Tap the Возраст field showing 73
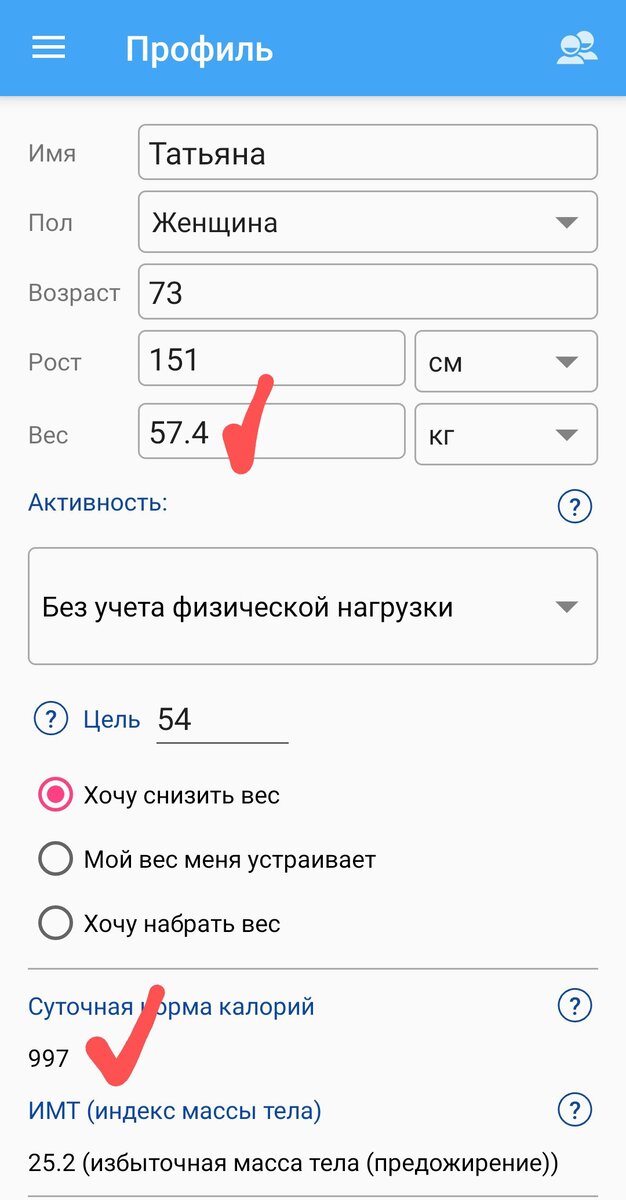 [x=368, y=292]
